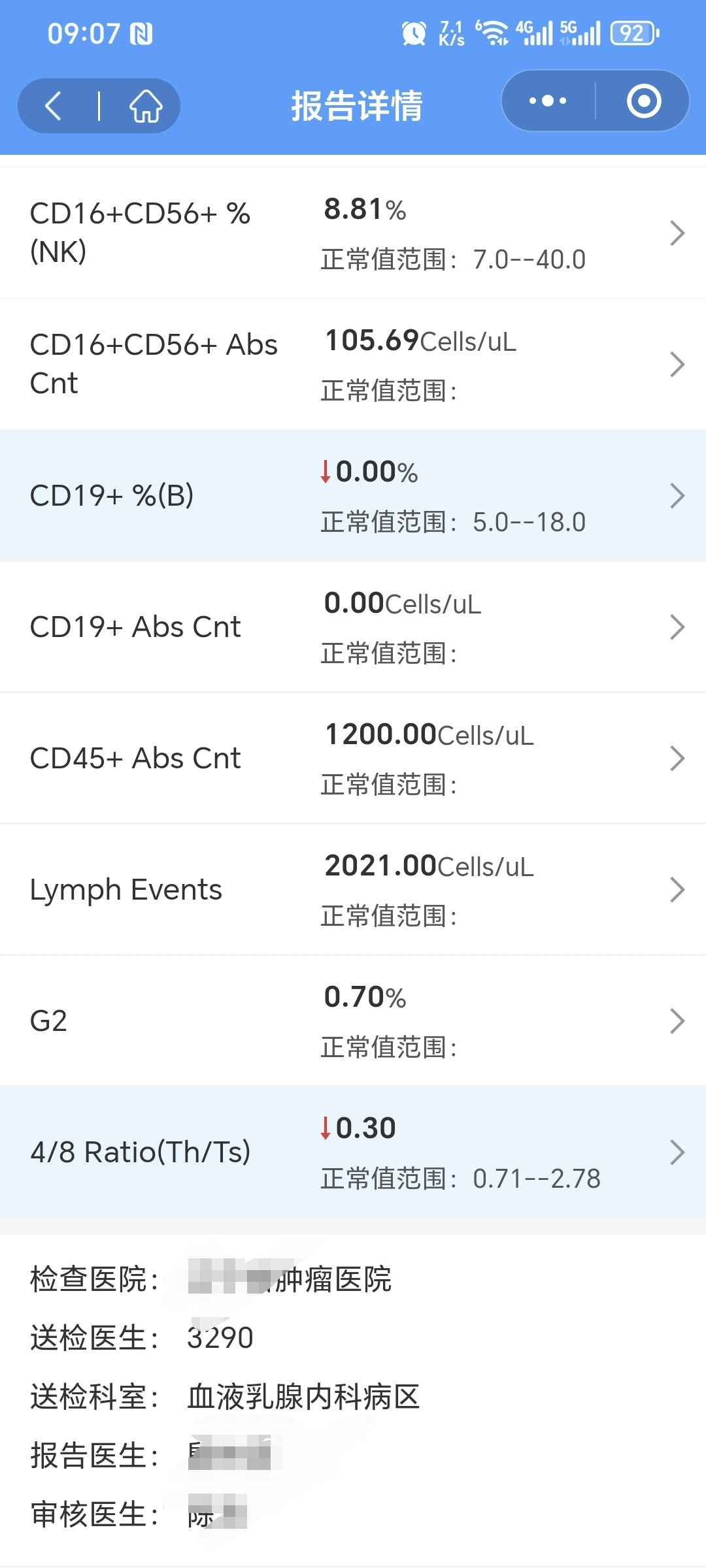This screenshot has width=706, height=1568.
Task: Open the G2 result row
Action: [x=353, y=1021]
